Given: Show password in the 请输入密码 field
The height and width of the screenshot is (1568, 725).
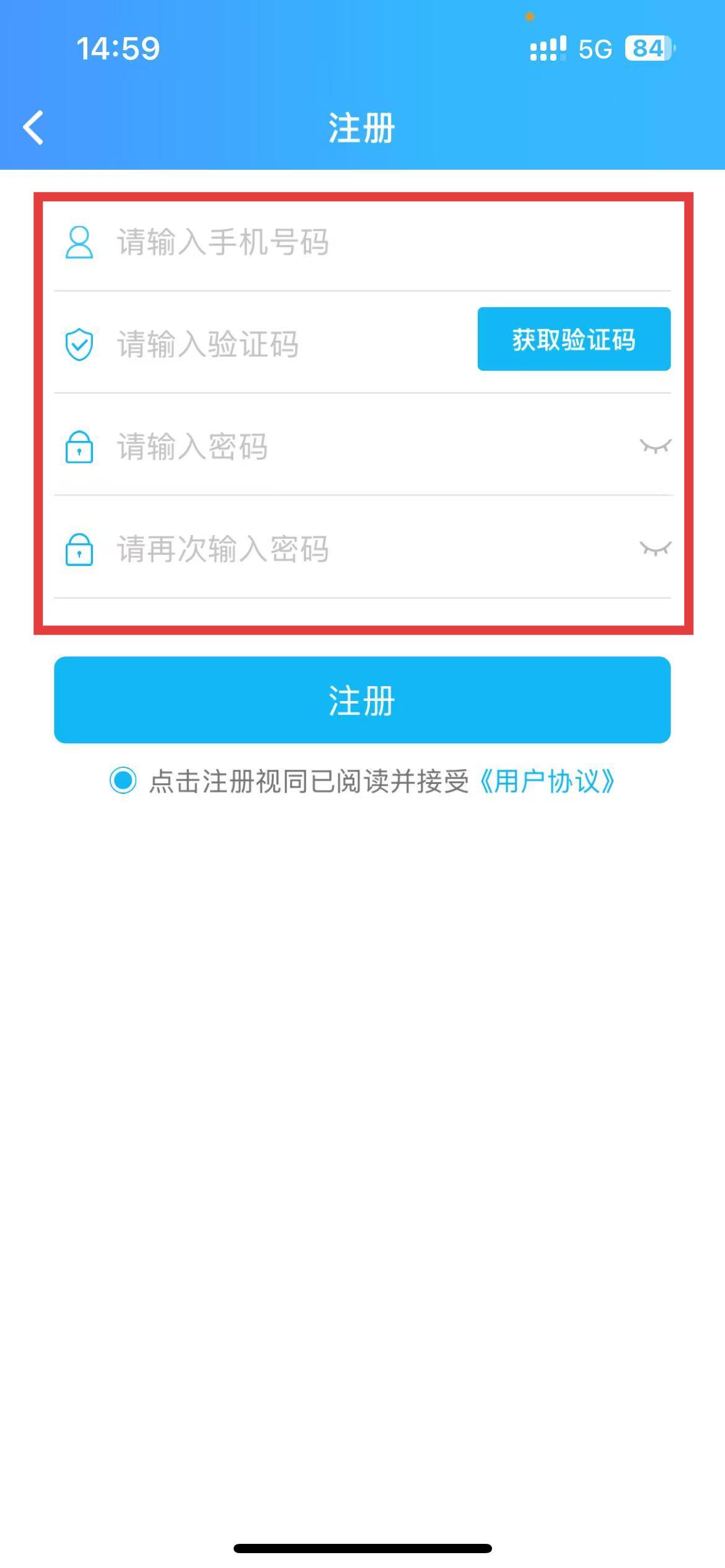Looking at the screenshot, I should click(655, 446).
